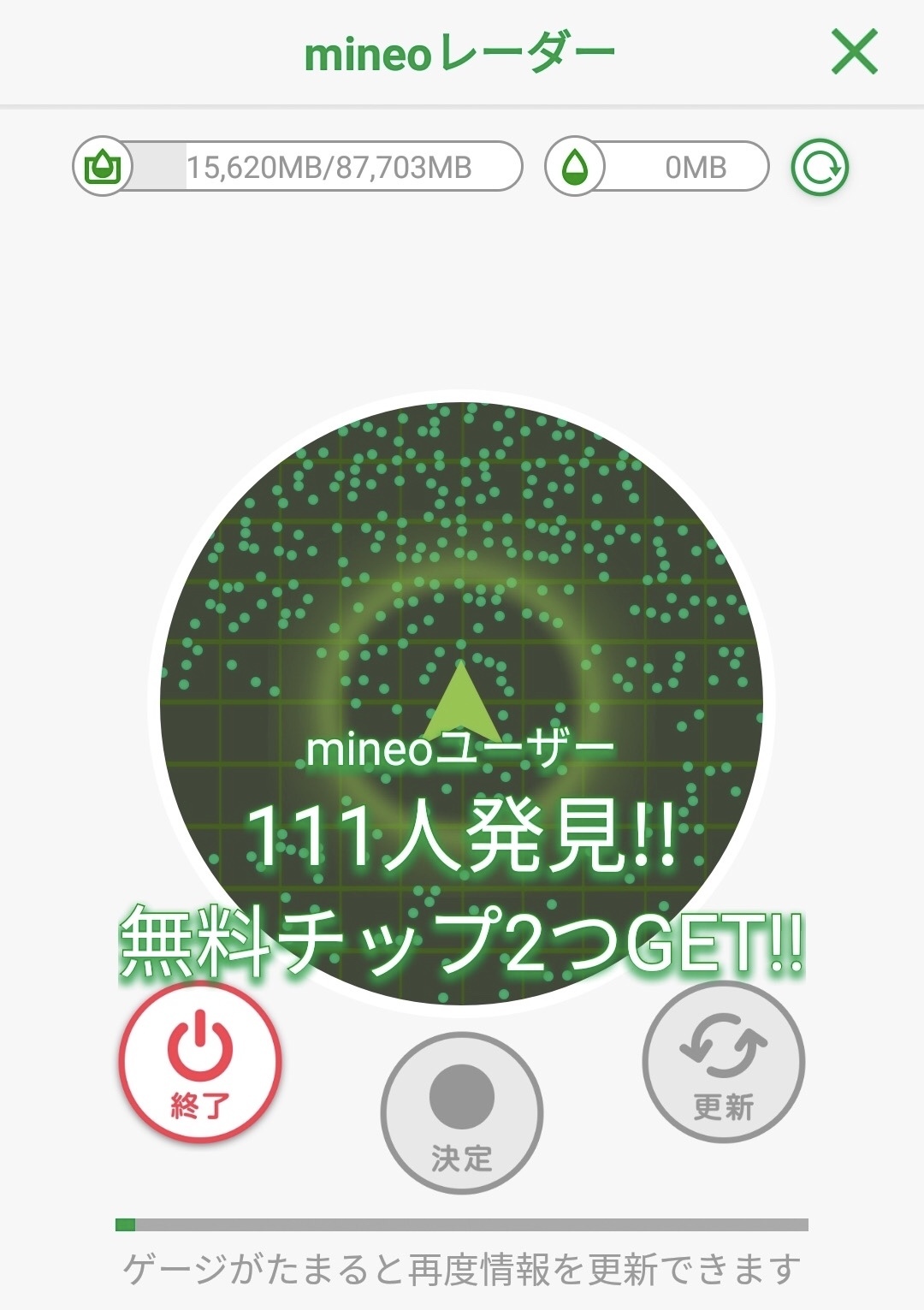Tap the red 終了 power button
The image size is (924, 1310).
click(200, 1062)
